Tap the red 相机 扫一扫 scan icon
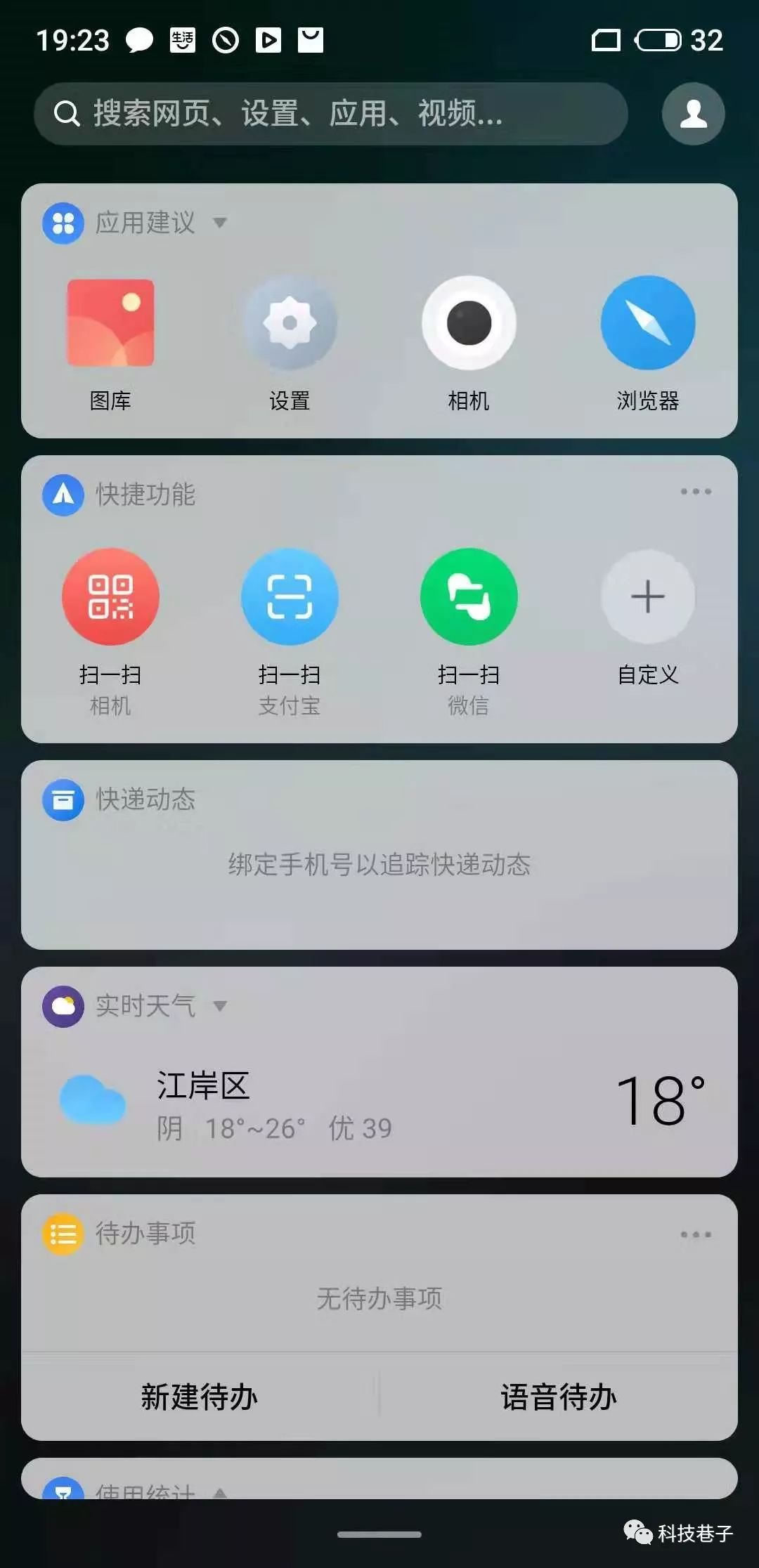759x1568 pixels. point(110,596)
